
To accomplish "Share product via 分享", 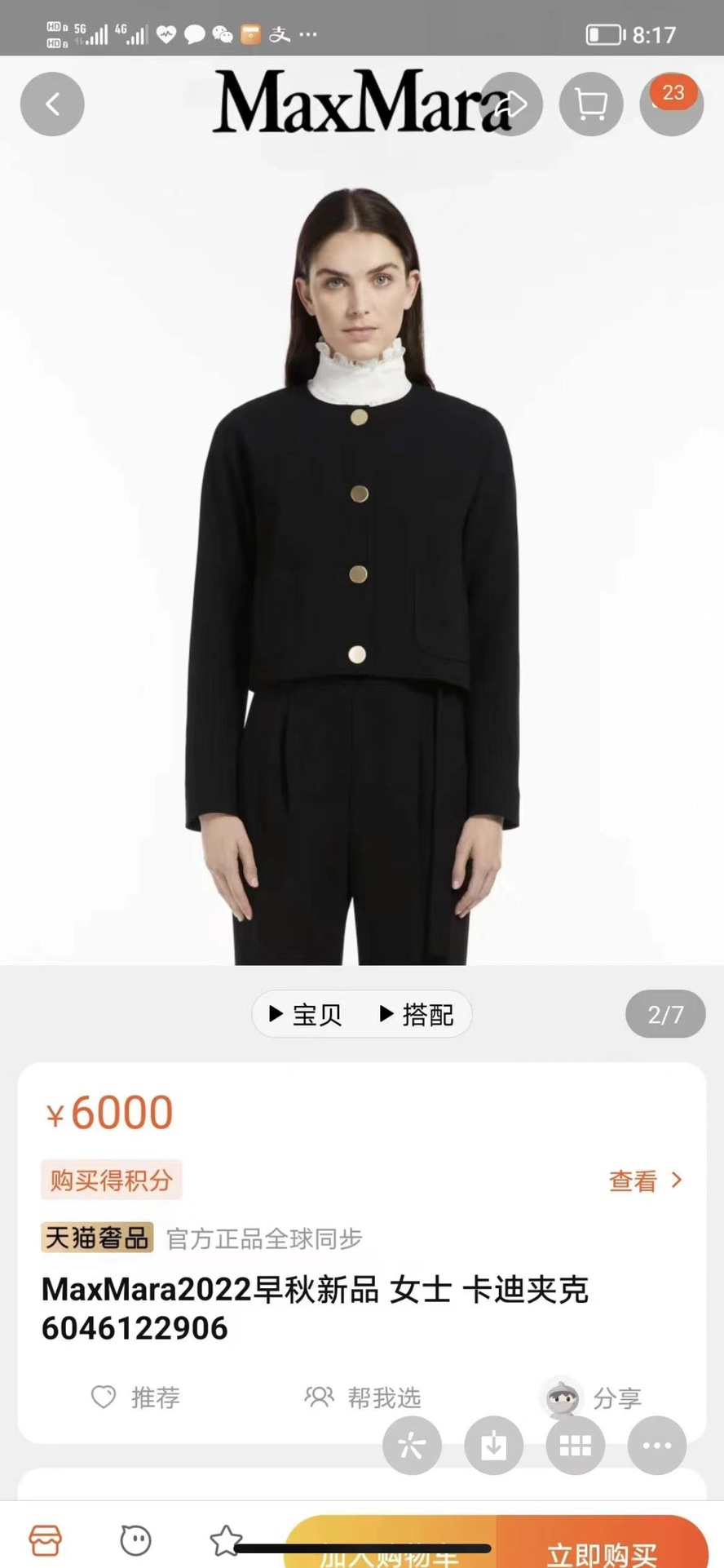I will 594,1397.
